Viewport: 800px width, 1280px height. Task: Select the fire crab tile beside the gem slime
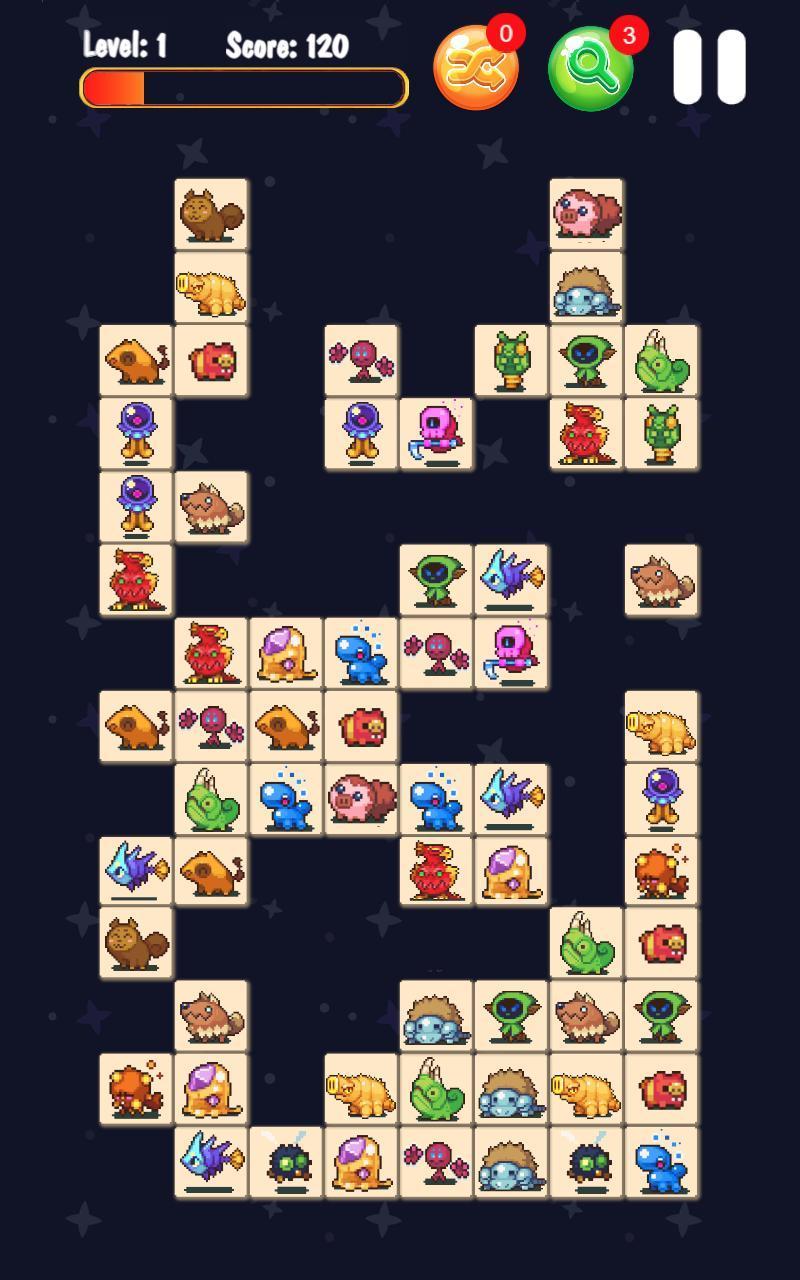point(136,1089)
